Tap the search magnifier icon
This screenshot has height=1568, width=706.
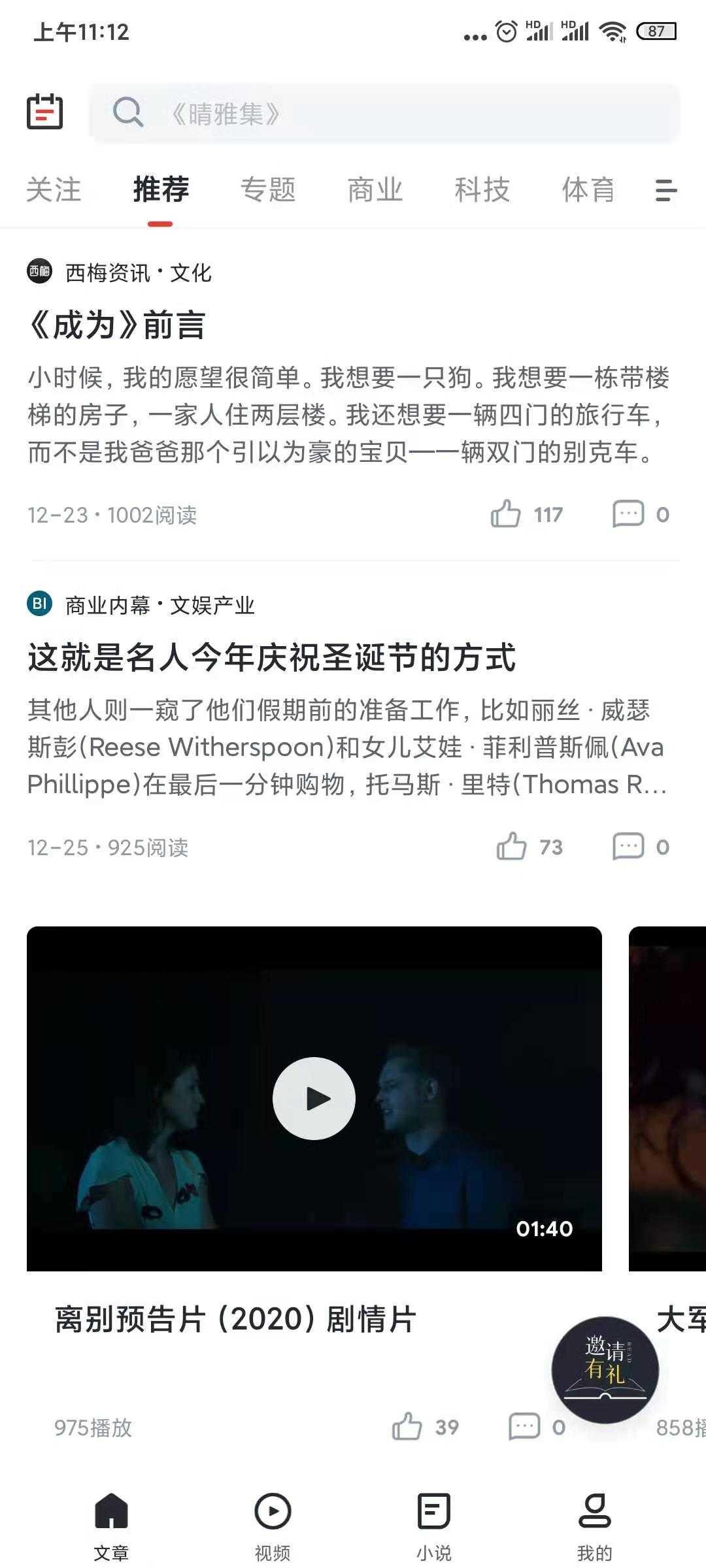click(128, 115)
